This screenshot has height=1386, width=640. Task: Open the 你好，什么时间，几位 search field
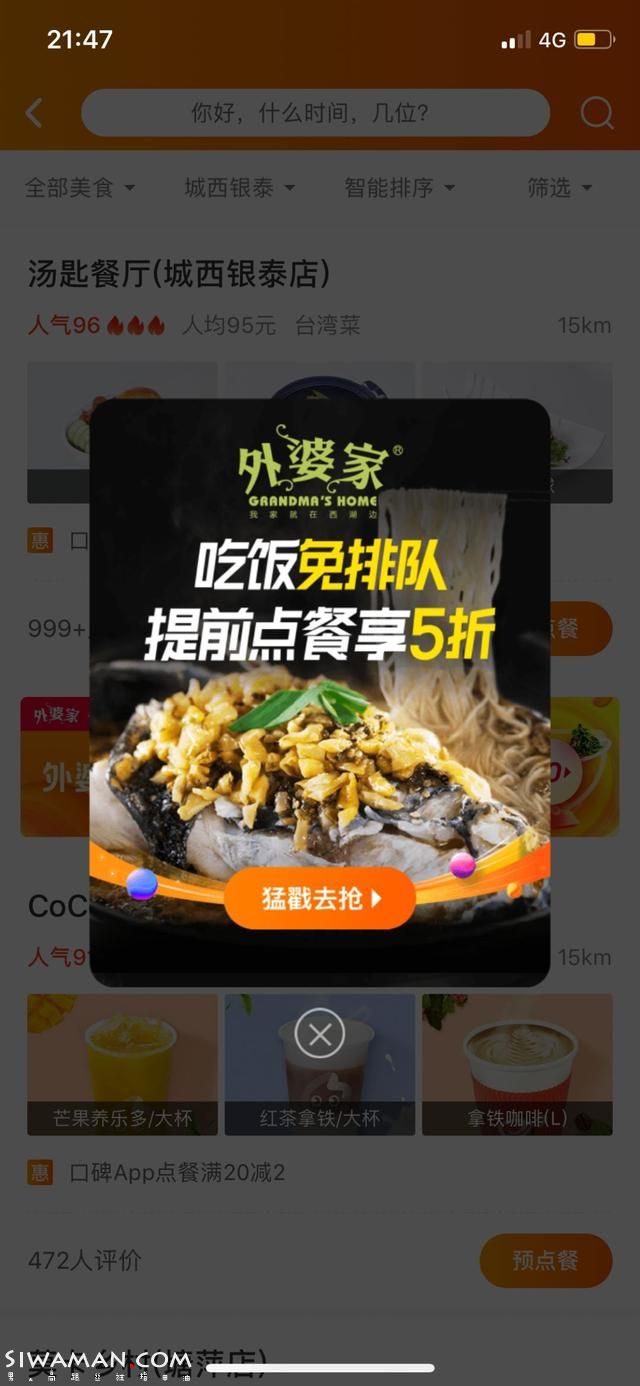[315, 113]
